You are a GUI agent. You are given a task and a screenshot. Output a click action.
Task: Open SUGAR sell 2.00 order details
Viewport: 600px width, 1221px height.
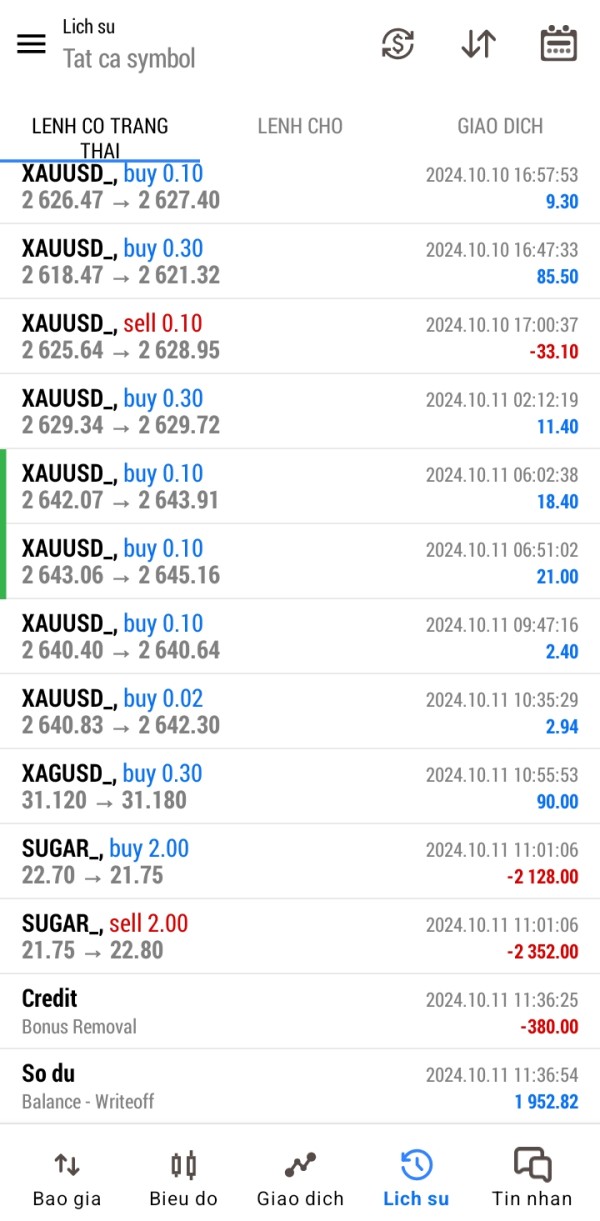(x=300, y=937)
